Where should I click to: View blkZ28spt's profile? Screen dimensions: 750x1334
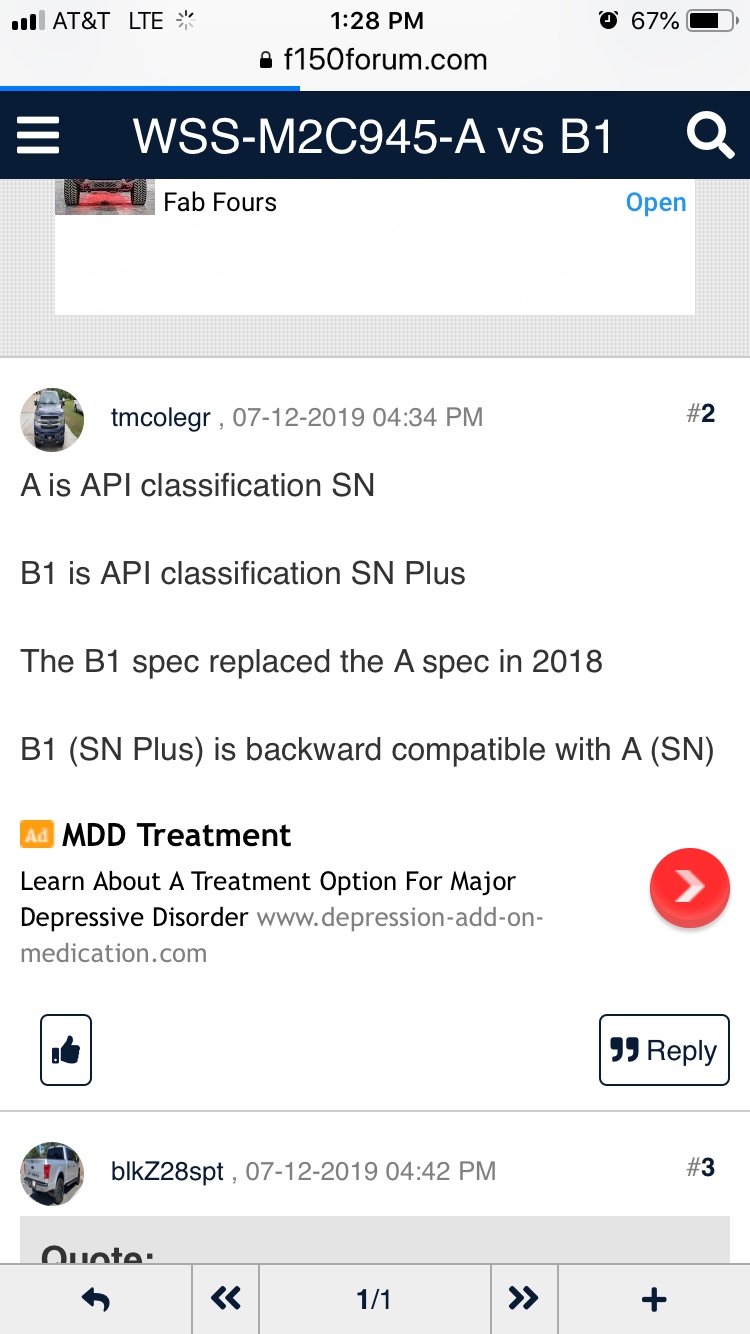(x=167, y=1171)
